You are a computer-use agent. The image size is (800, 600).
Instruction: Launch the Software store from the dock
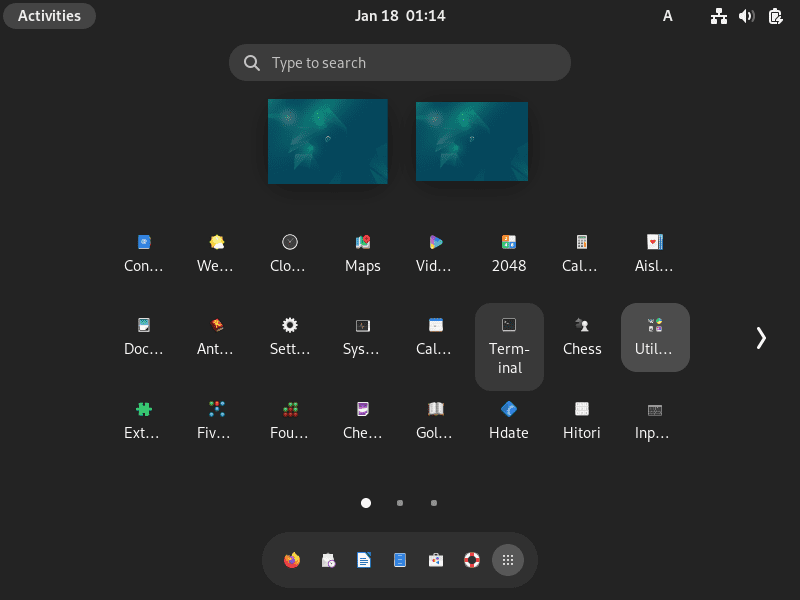click(436, 560)
